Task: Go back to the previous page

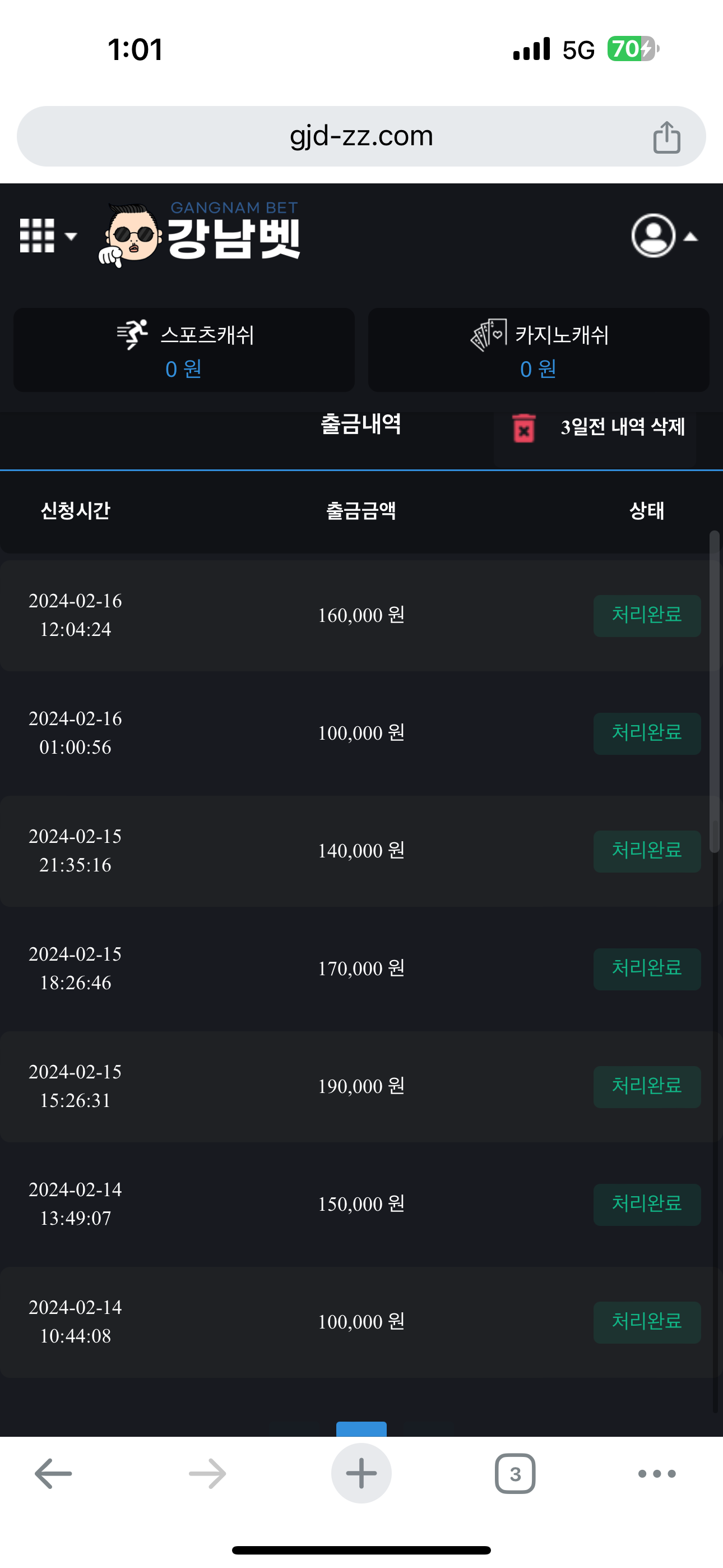Action: [54, 1473]
